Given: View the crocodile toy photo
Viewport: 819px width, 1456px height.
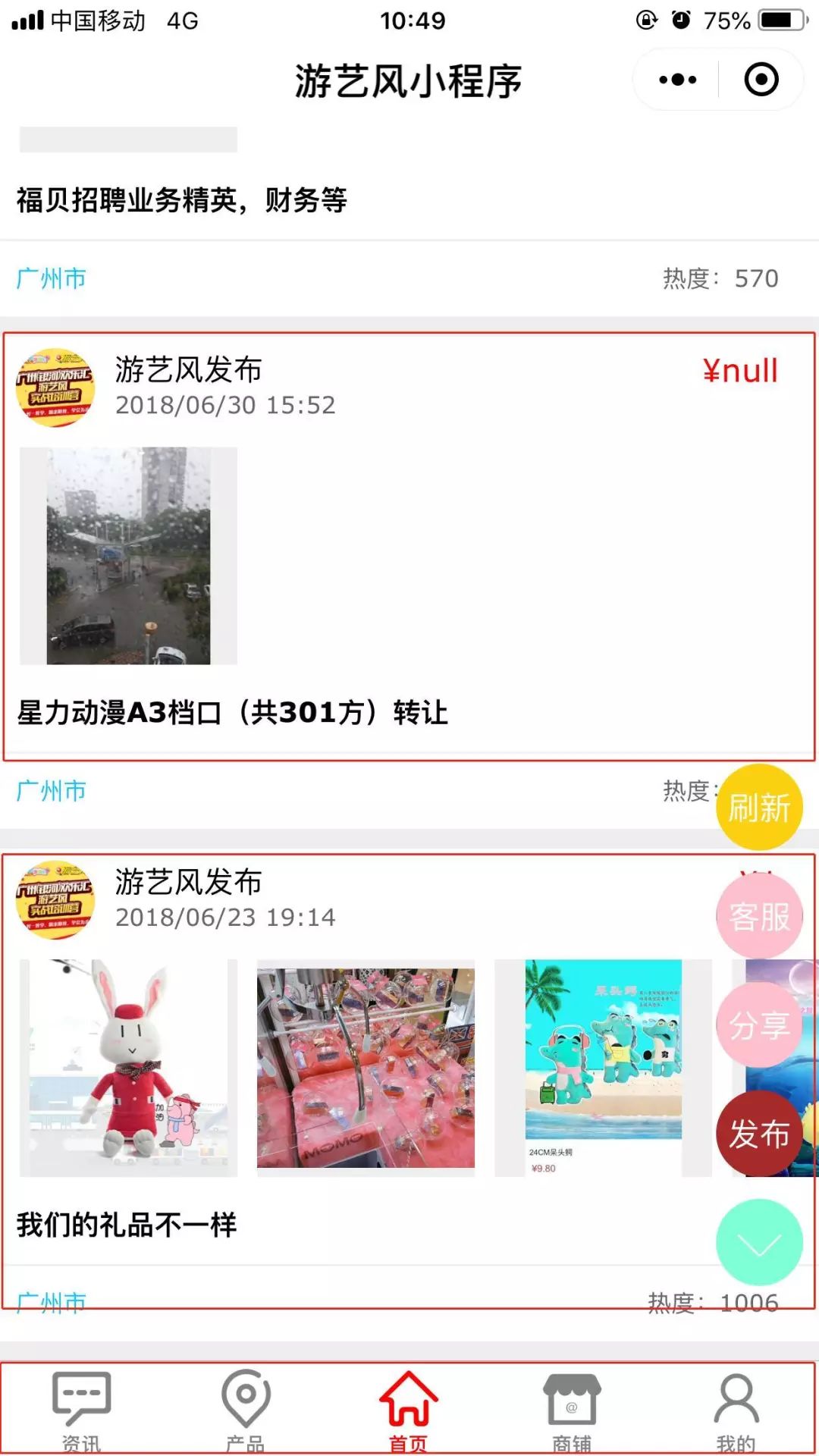Looking at the screenshot, I should pos(603,1068).
